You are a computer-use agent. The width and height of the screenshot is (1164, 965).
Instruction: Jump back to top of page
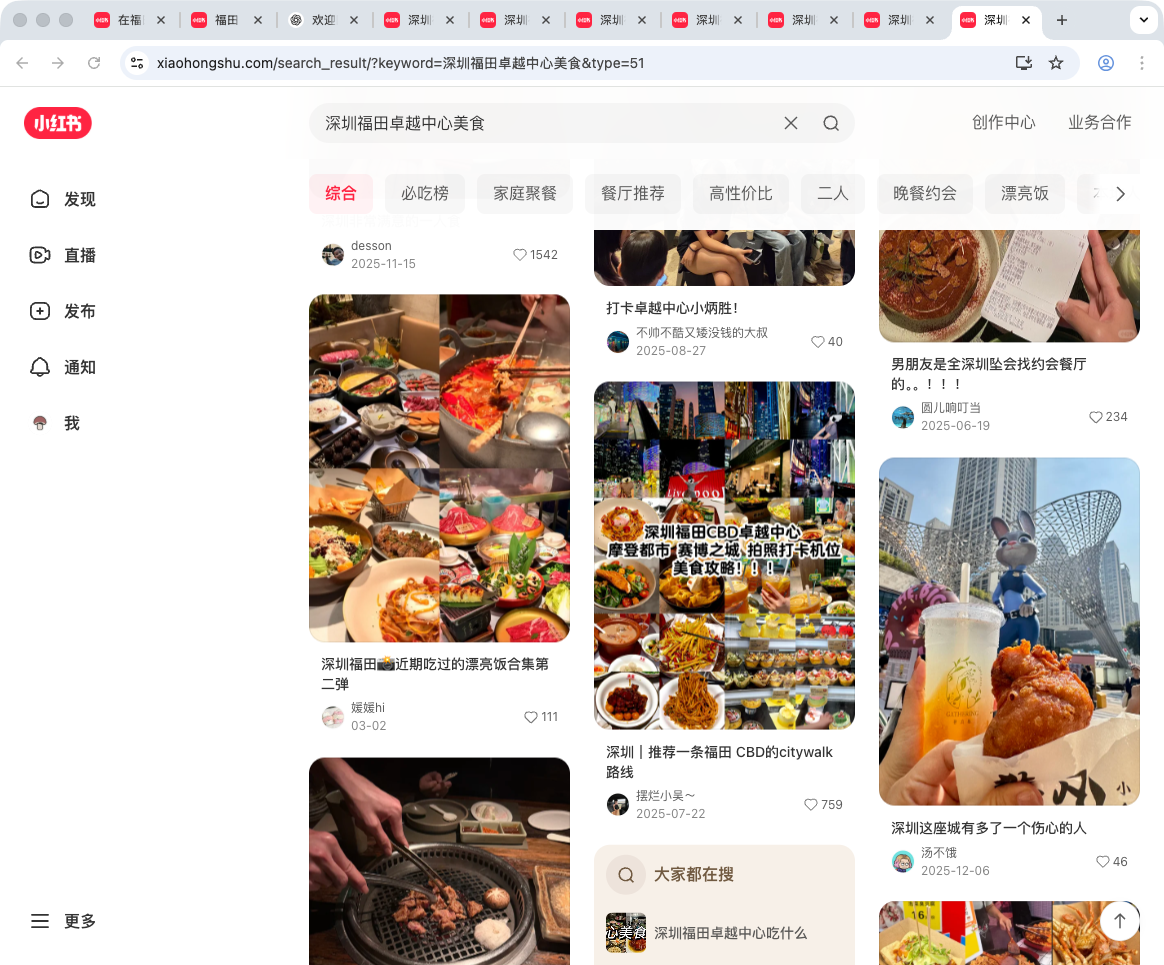[1119, 921]
